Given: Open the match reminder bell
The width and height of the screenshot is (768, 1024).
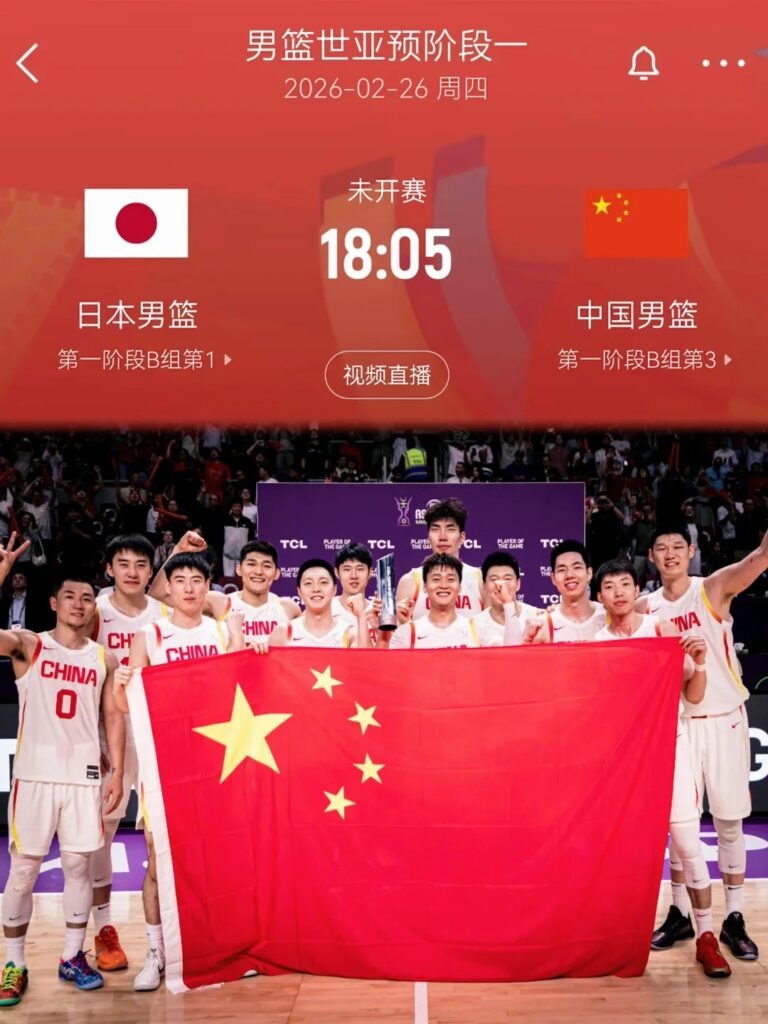Looking at the screenshot, I should click(x=643, y=63).
